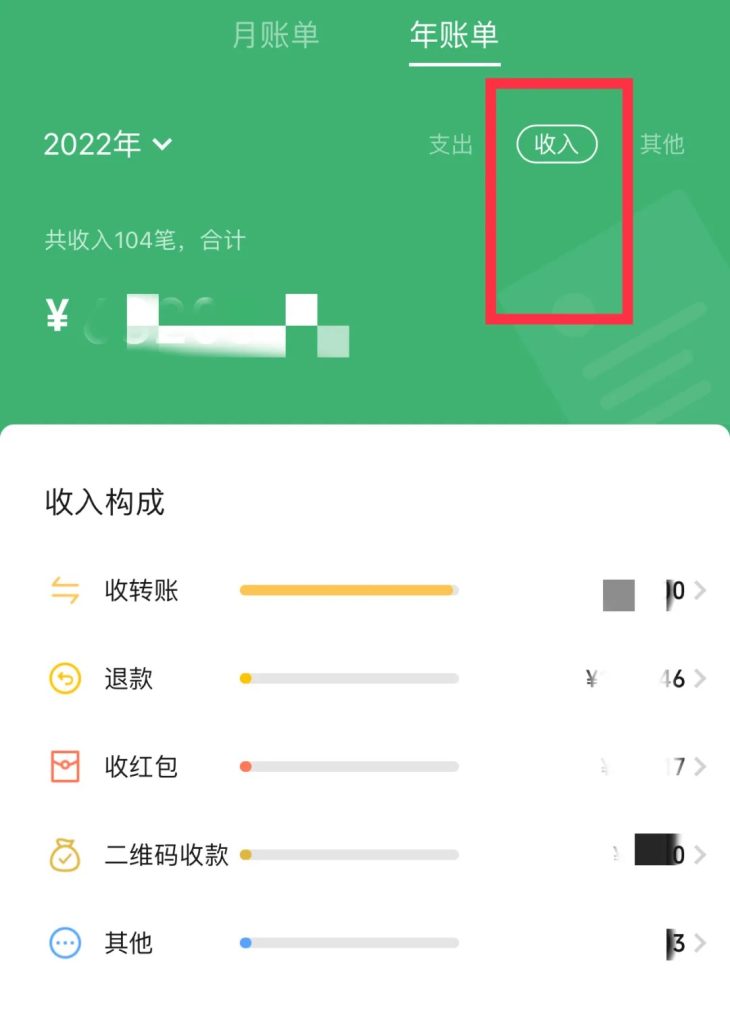Show the 支出 view

click(x=450, y=145)
